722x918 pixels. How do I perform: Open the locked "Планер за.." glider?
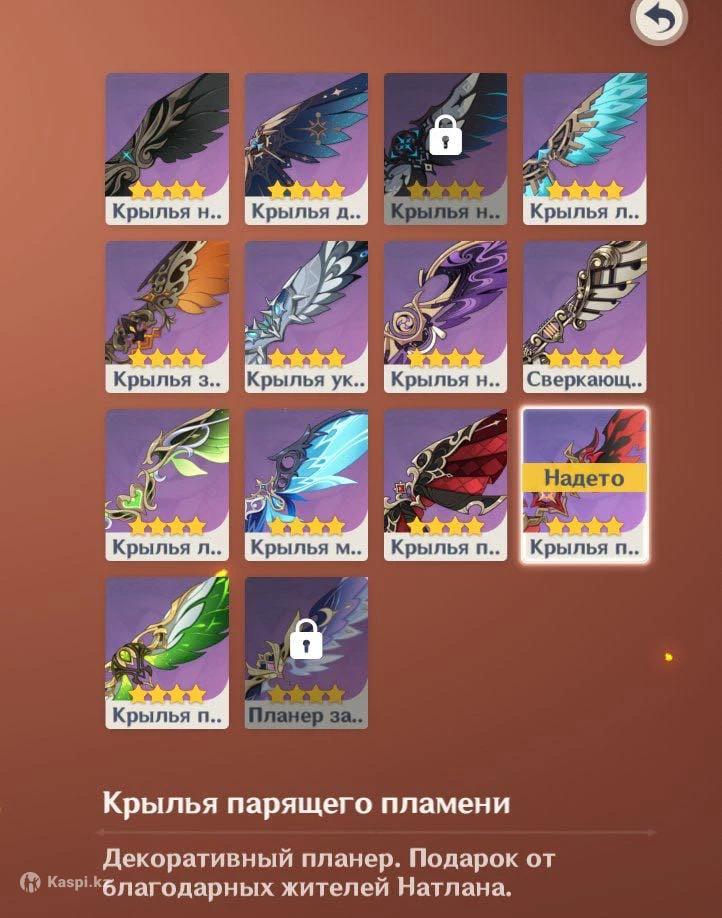(x=306, y=652)
